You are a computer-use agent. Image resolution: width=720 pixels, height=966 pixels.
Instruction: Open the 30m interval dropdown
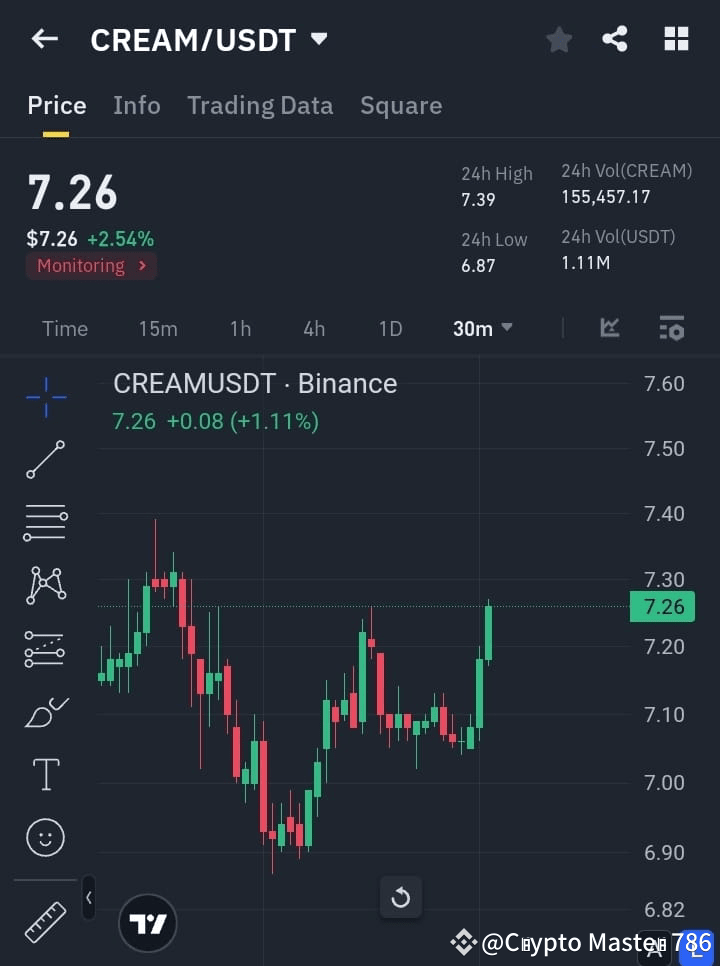[483, 328]
